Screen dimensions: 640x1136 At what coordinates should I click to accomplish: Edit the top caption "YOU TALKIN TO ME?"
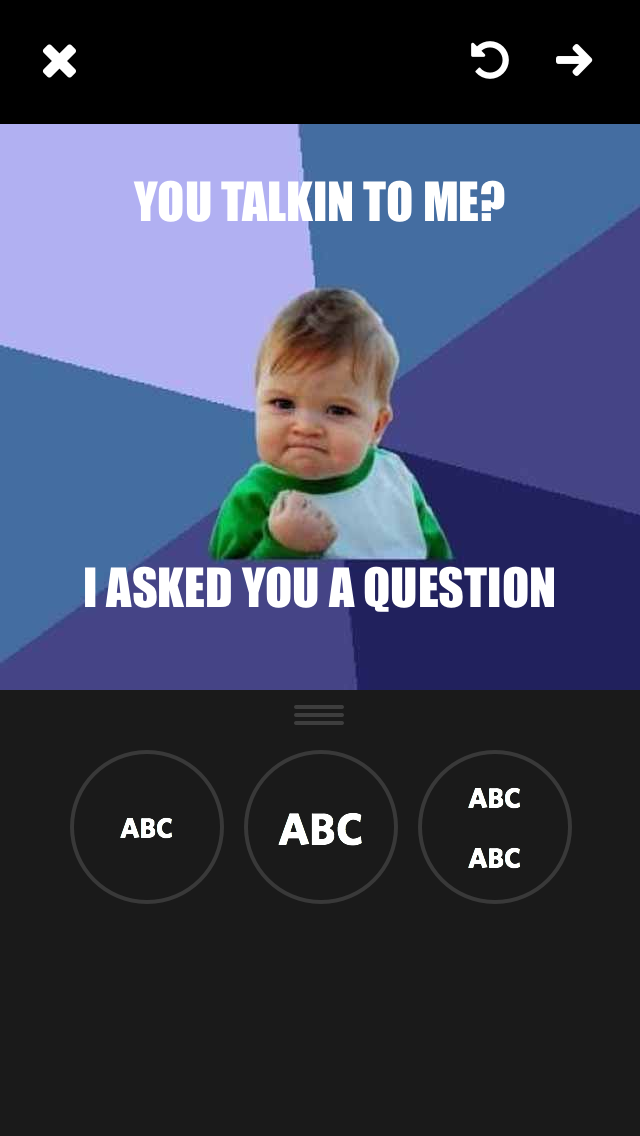320,202
